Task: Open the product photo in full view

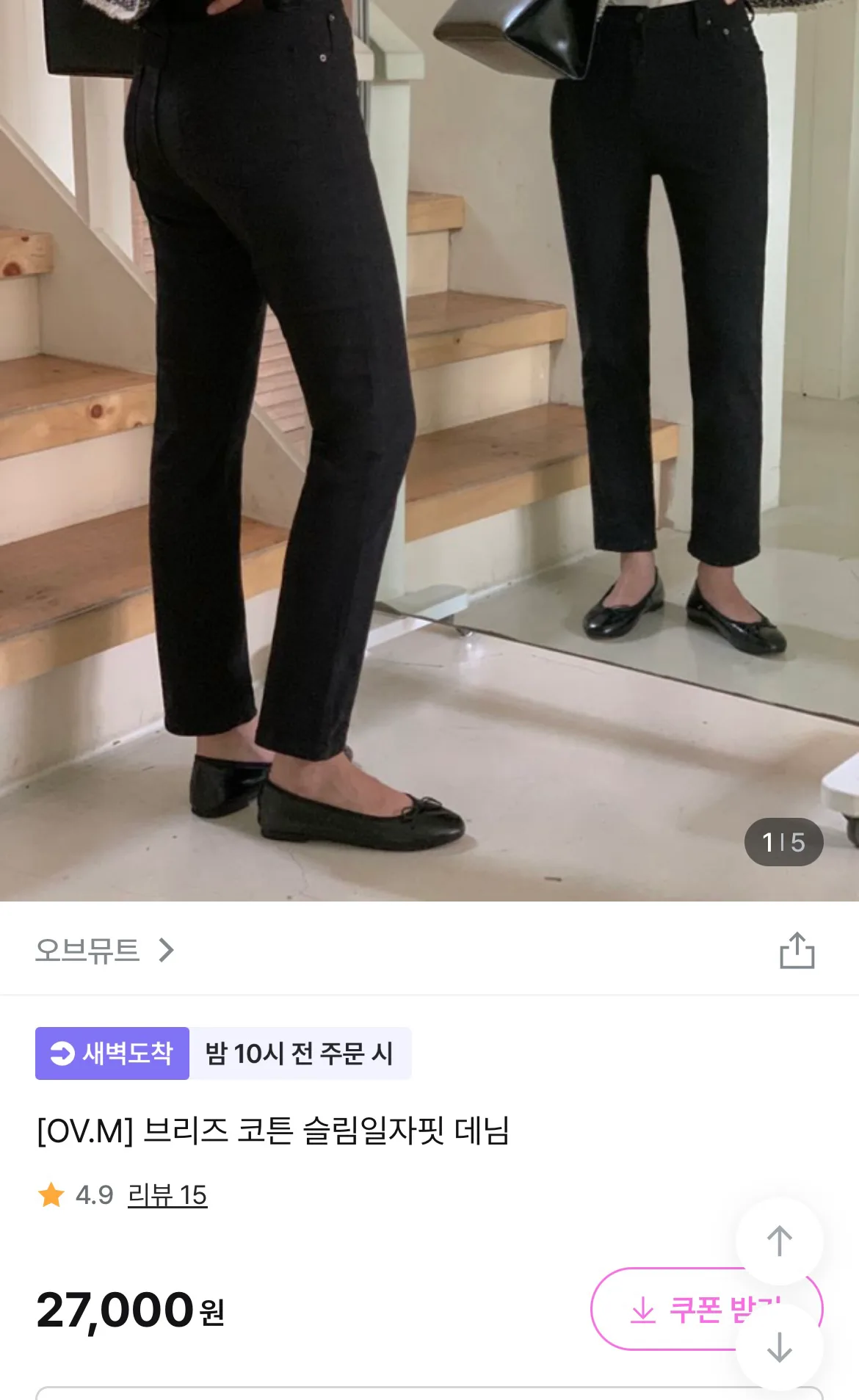Action: coord(429,440)
